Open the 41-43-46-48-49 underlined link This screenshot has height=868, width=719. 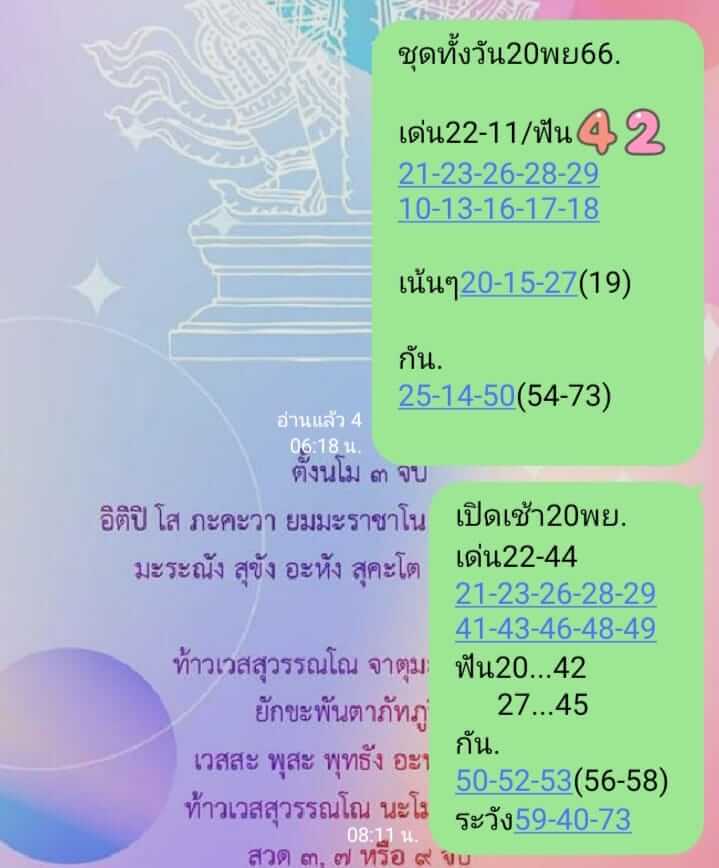pyautogui.click(x=555, y=628)
